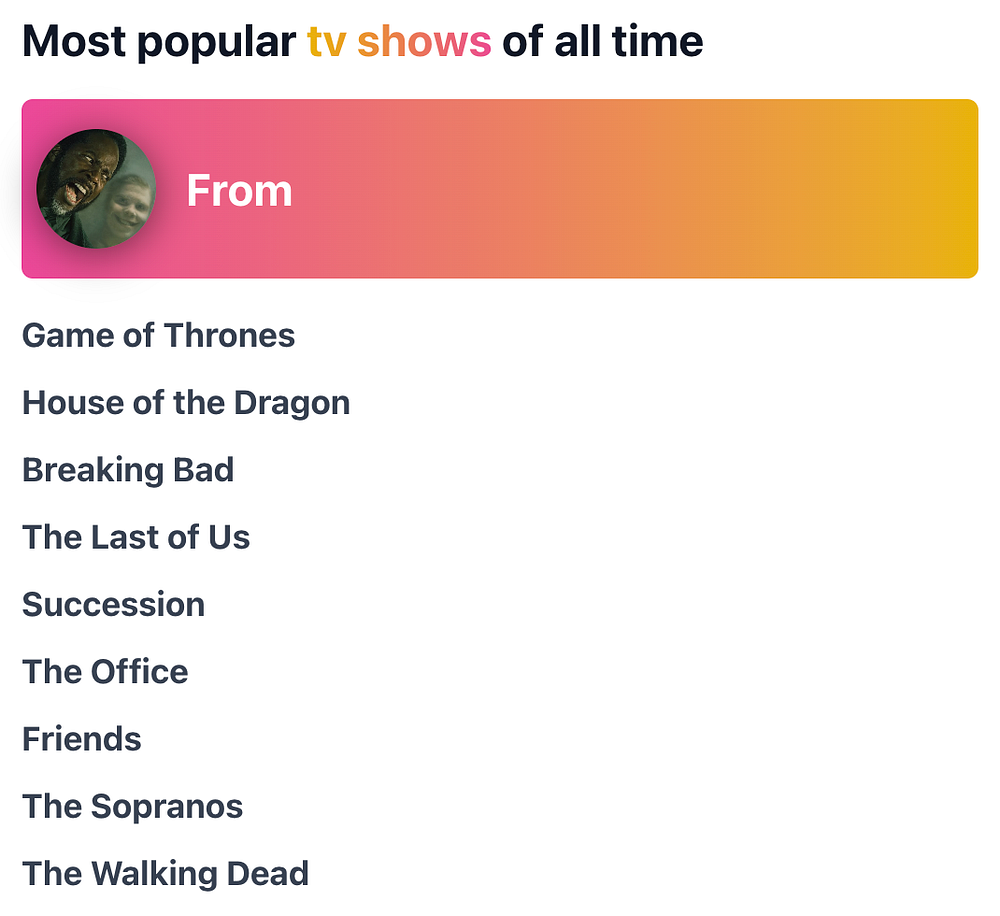Open House of the Dragon entry

pyautogui.click(x=186, y=403)
